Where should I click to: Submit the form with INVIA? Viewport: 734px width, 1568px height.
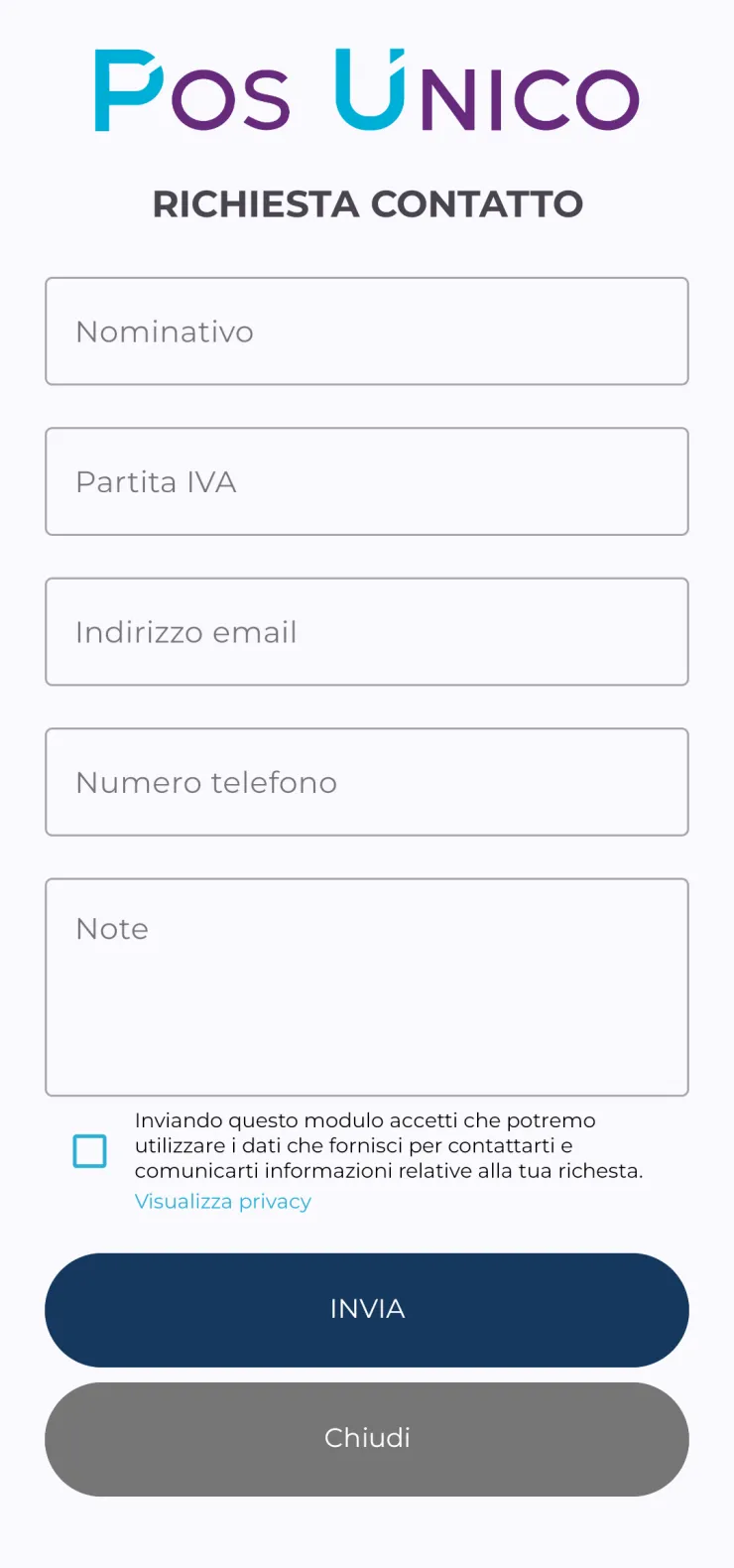[367, 1310]
